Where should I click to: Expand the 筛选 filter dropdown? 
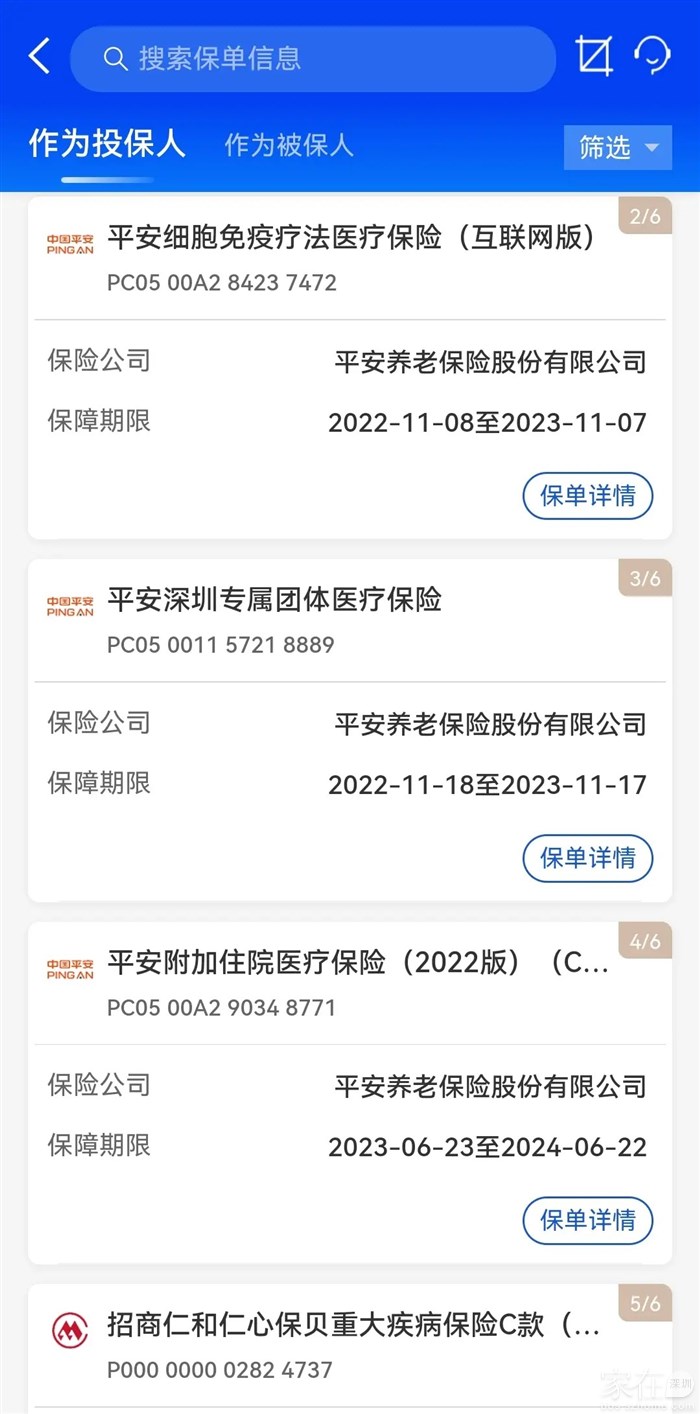point(617,148)
